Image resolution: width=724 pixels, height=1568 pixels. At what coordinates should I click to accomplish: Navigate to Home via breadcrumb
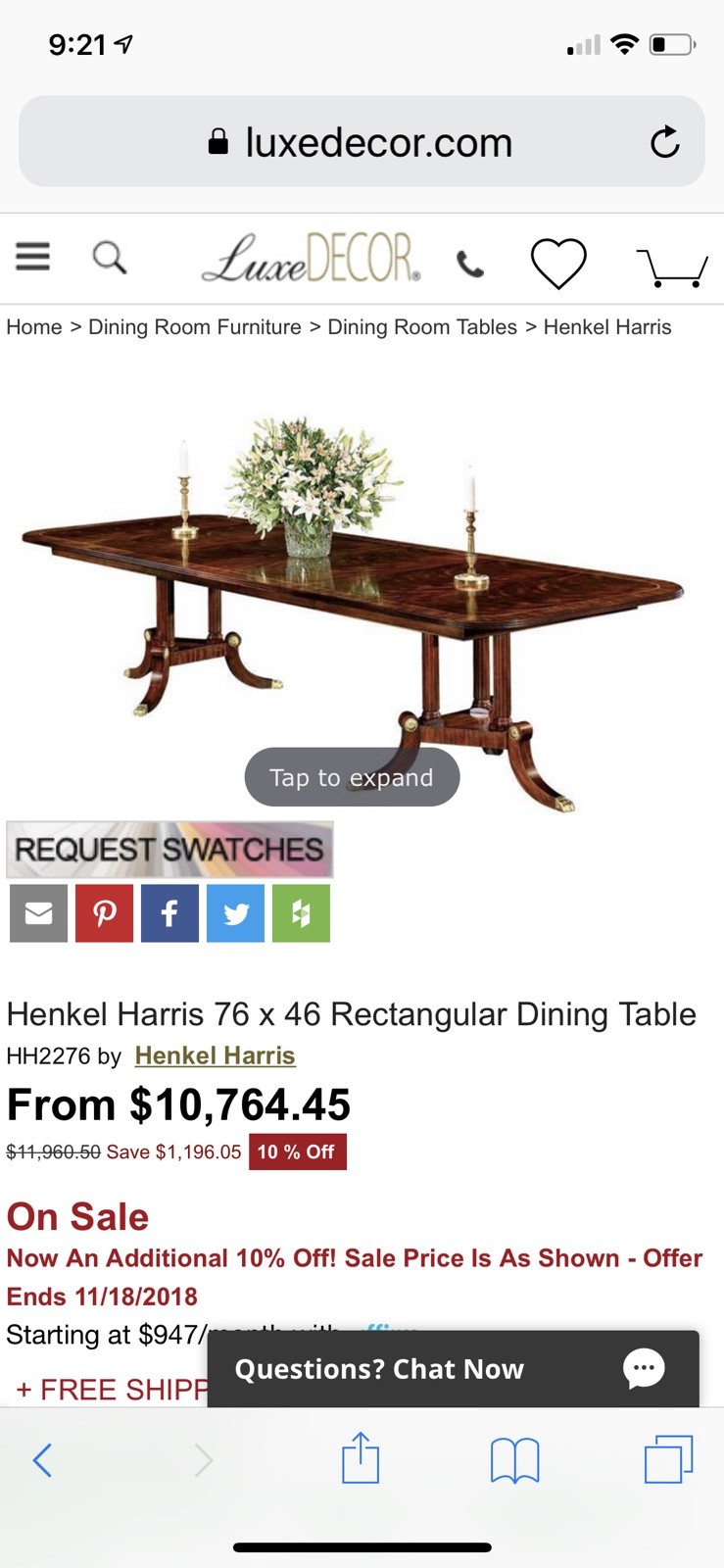[x=34, y=326]
